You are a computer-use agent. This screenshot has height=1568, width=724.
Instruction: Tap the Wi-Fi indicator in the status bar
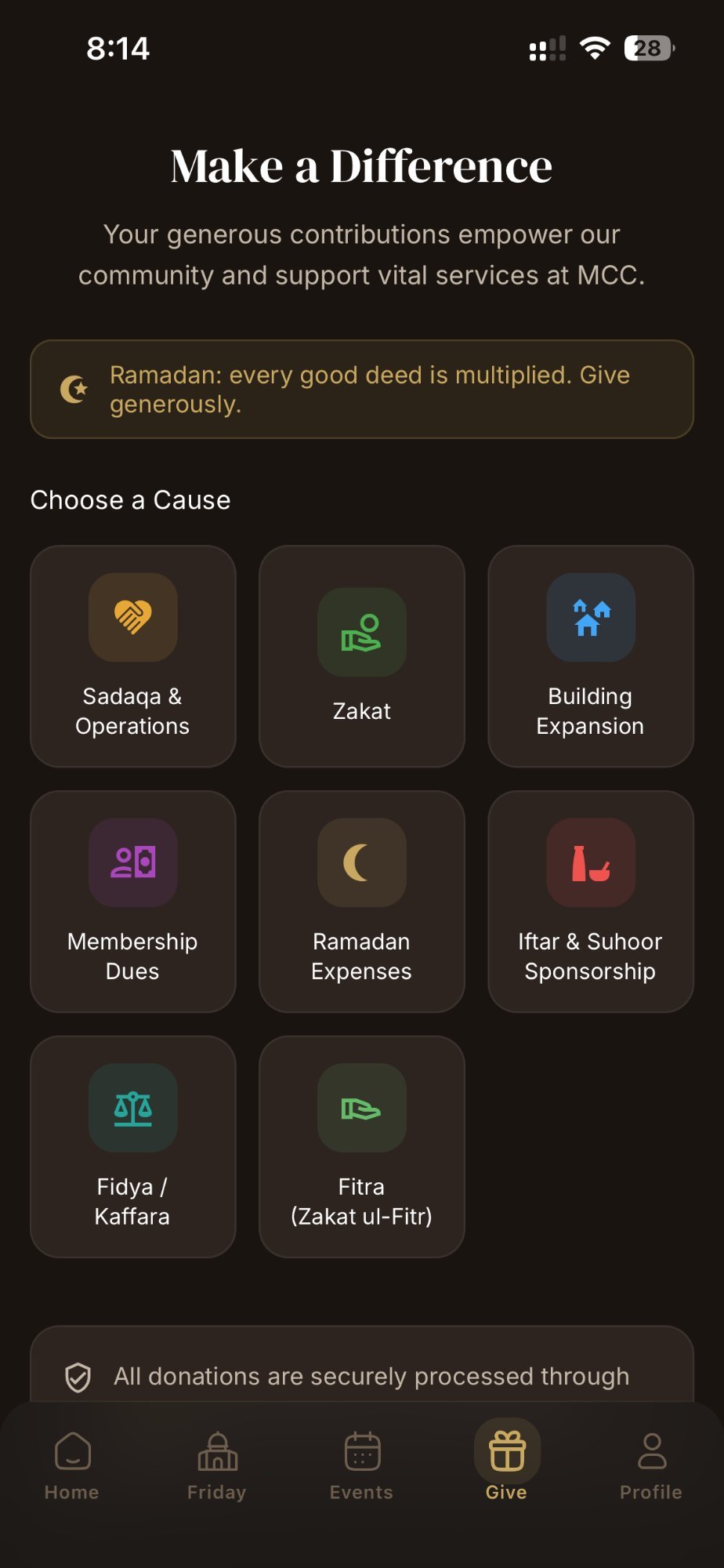coord(595,49)
